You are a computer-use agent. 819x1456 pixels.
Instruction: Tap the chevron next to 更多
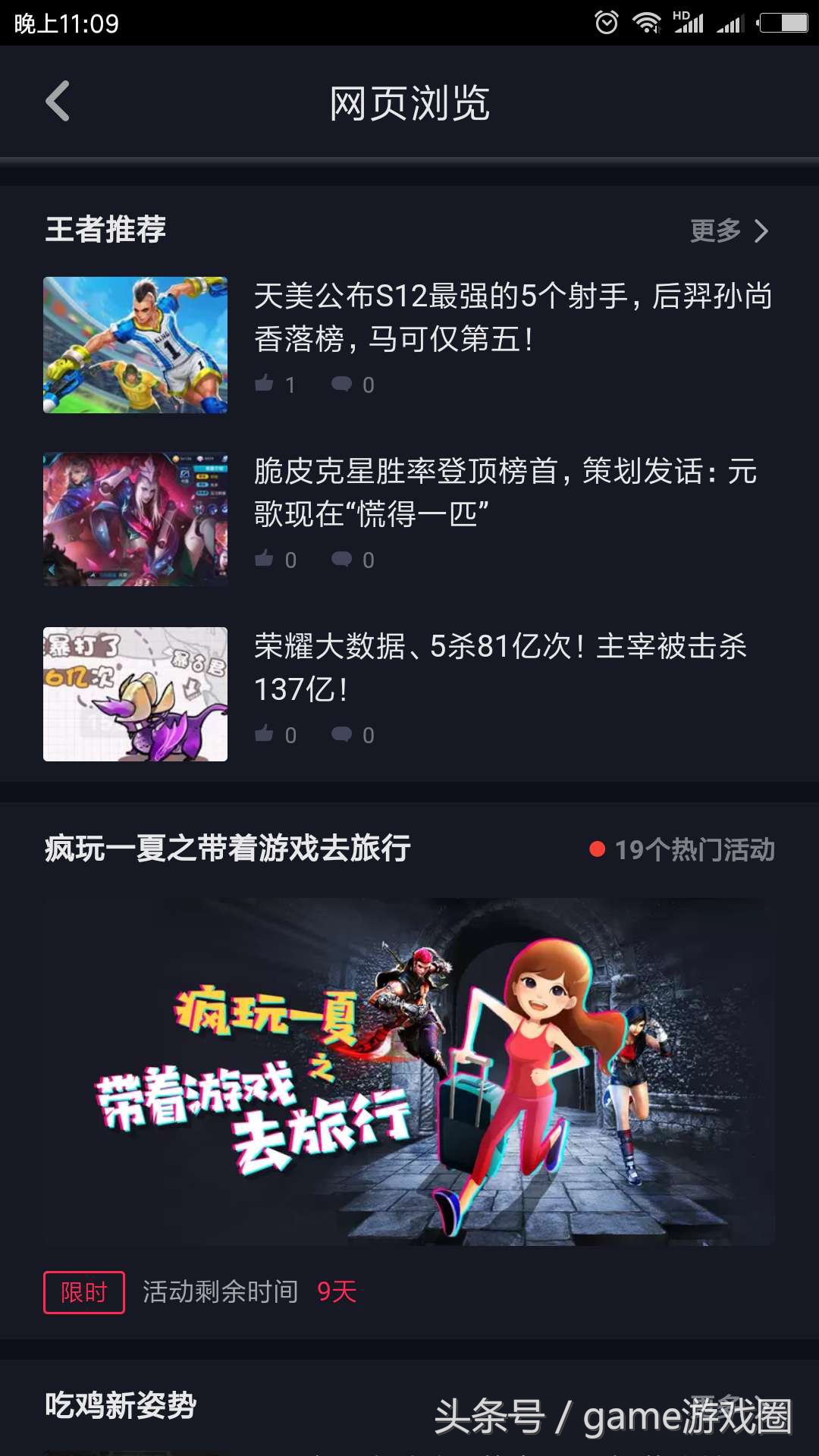[x=761, y=230]
